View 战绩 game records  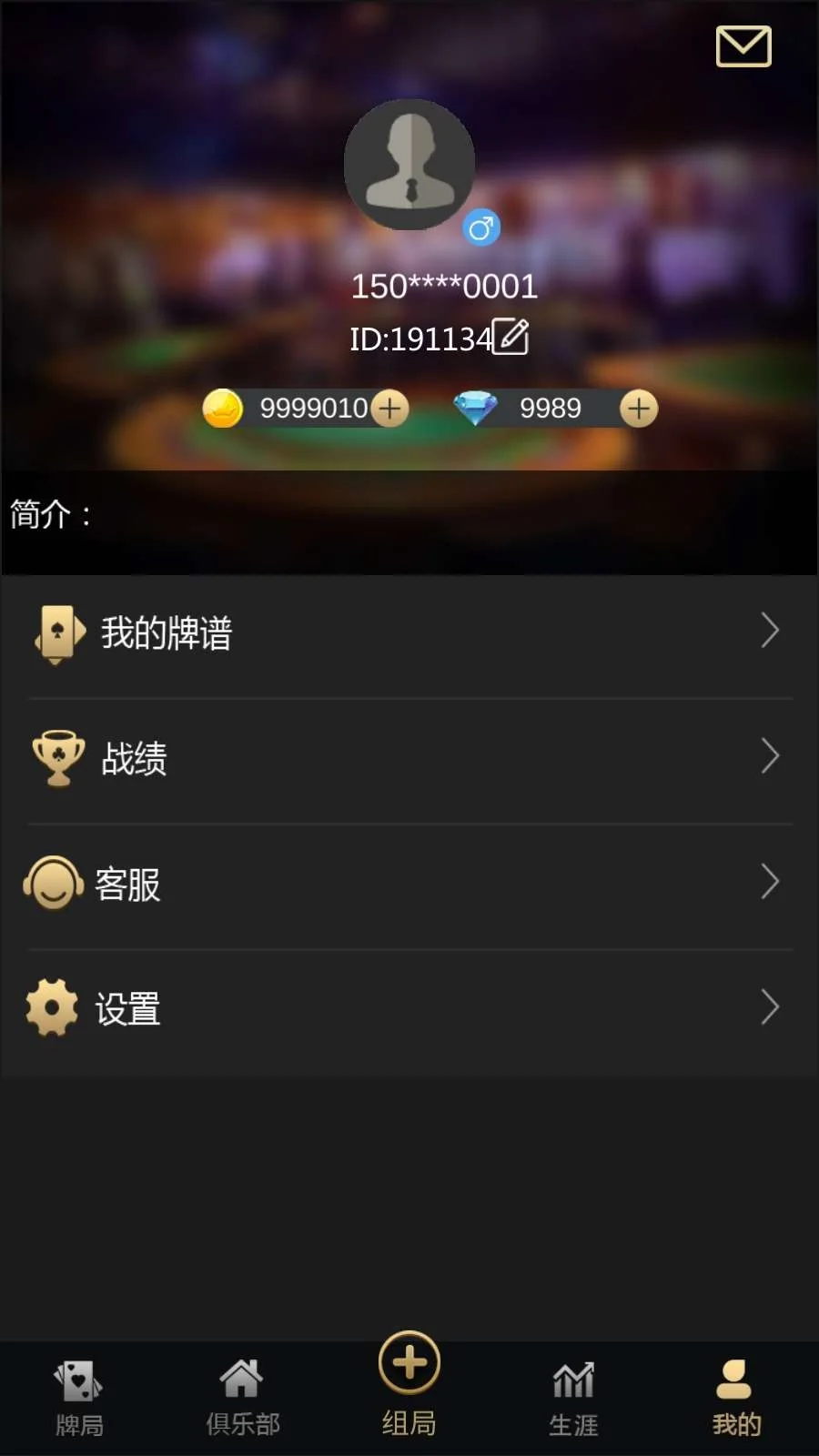pyautogui.click(x=409, y=758)
